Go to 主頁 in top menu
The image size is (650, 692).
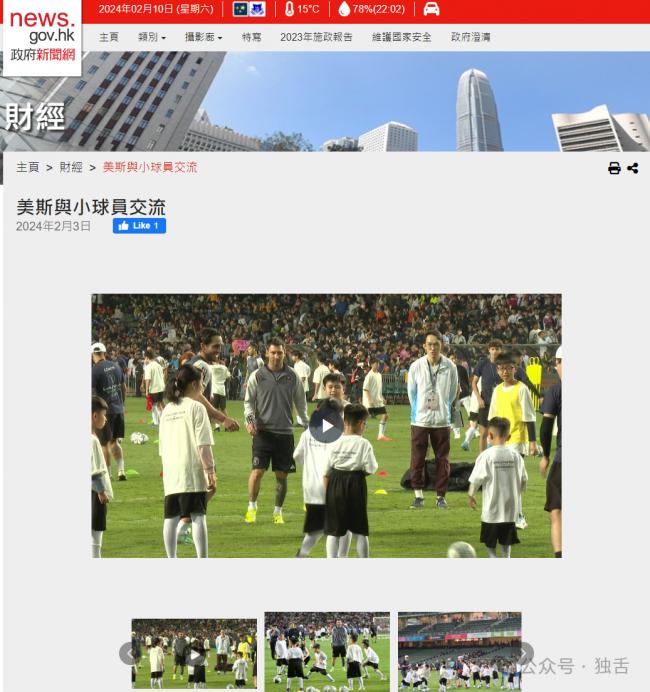pyautogui.click(x=108, y=37)
